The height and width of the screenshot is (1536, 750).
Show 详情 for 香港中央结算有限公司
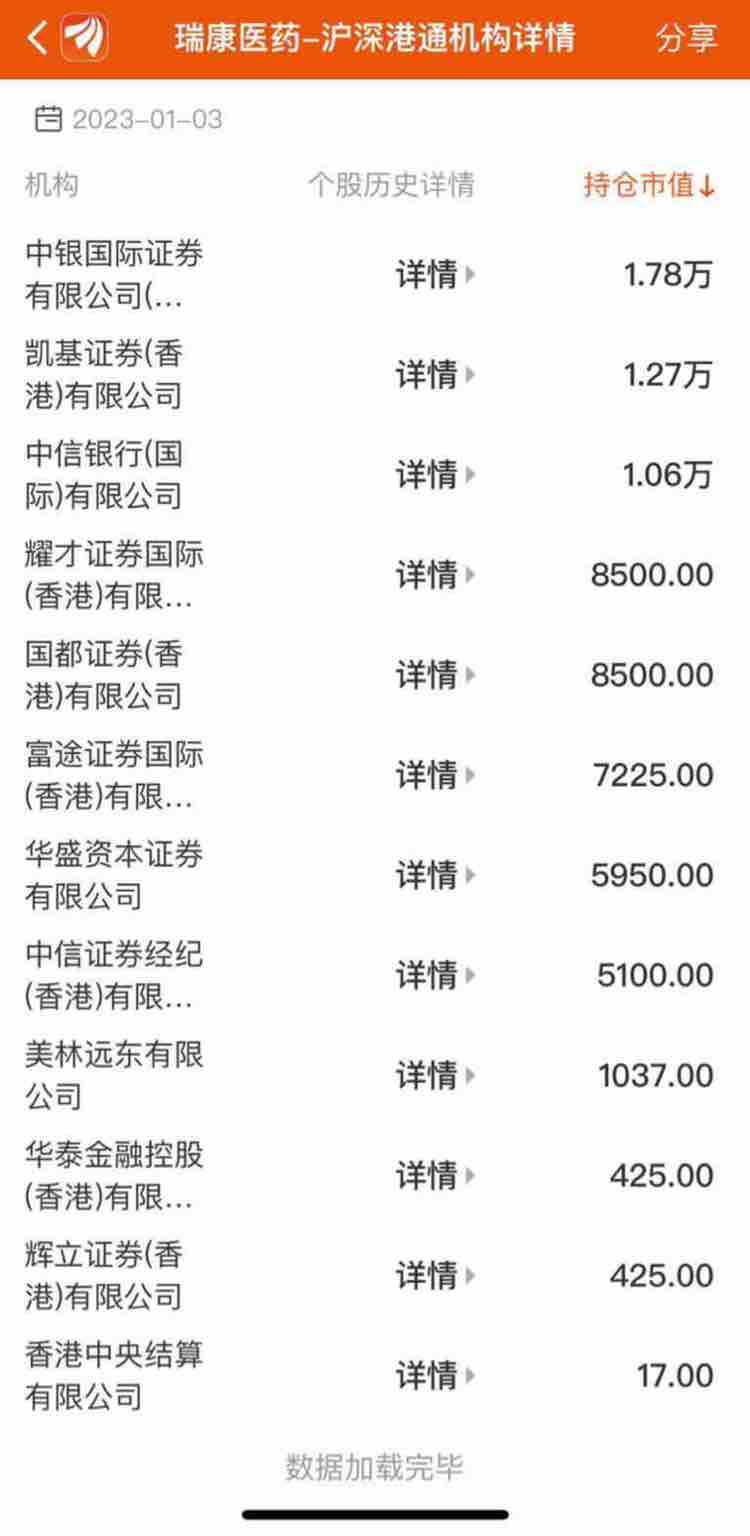point(434,1376)
